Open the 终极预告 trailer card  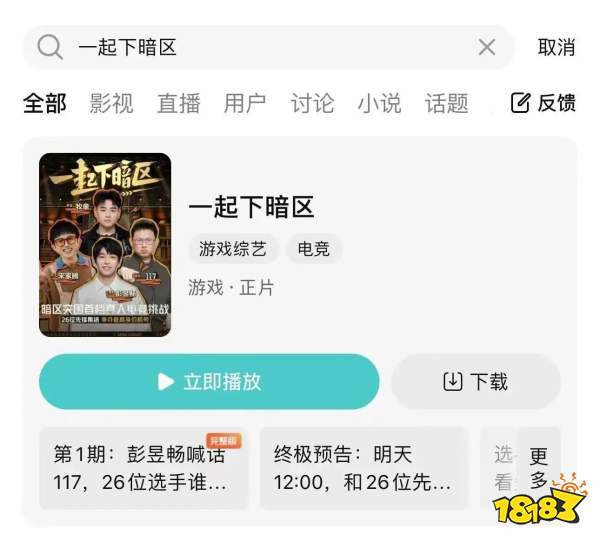[x=363, y=468]
